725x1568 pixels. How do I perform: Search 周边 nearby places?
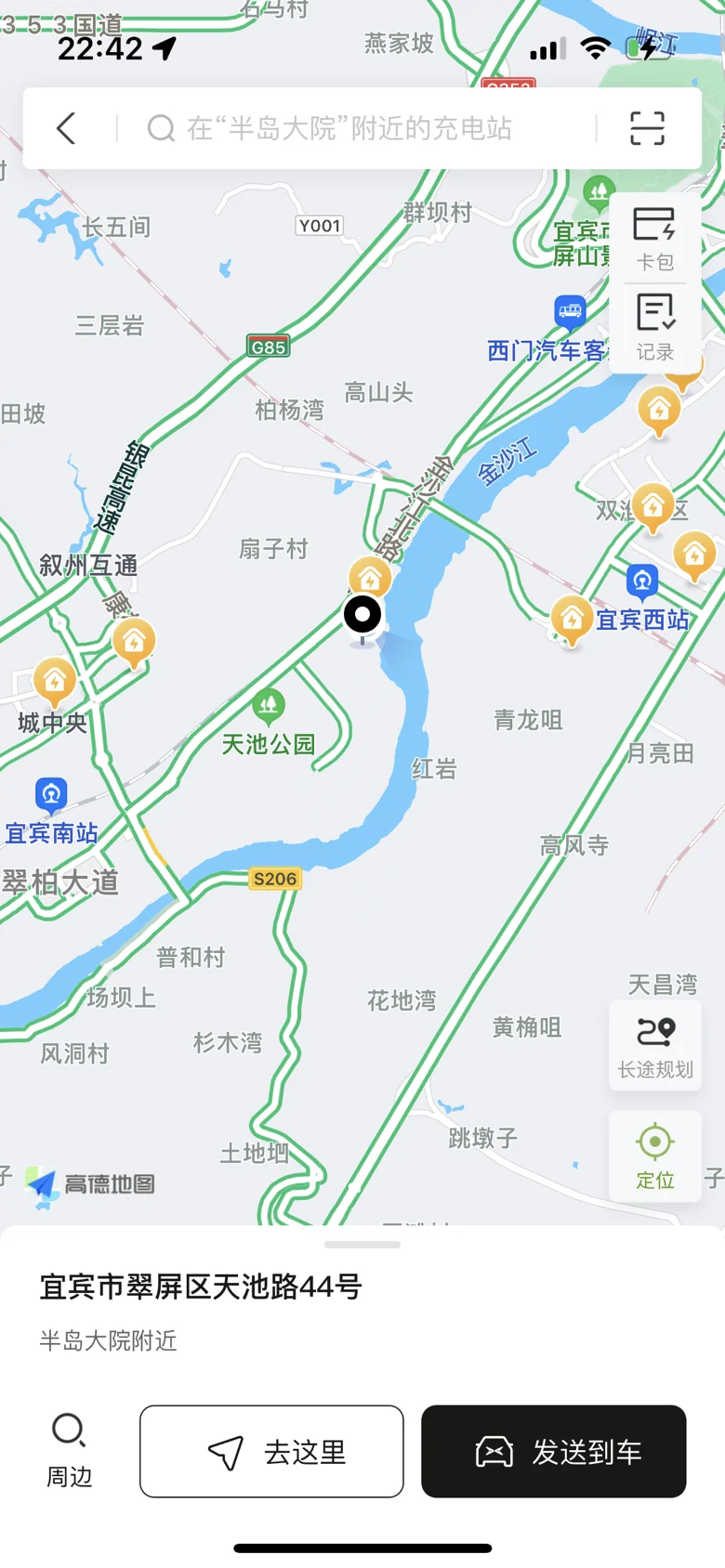coord(69,1451)
